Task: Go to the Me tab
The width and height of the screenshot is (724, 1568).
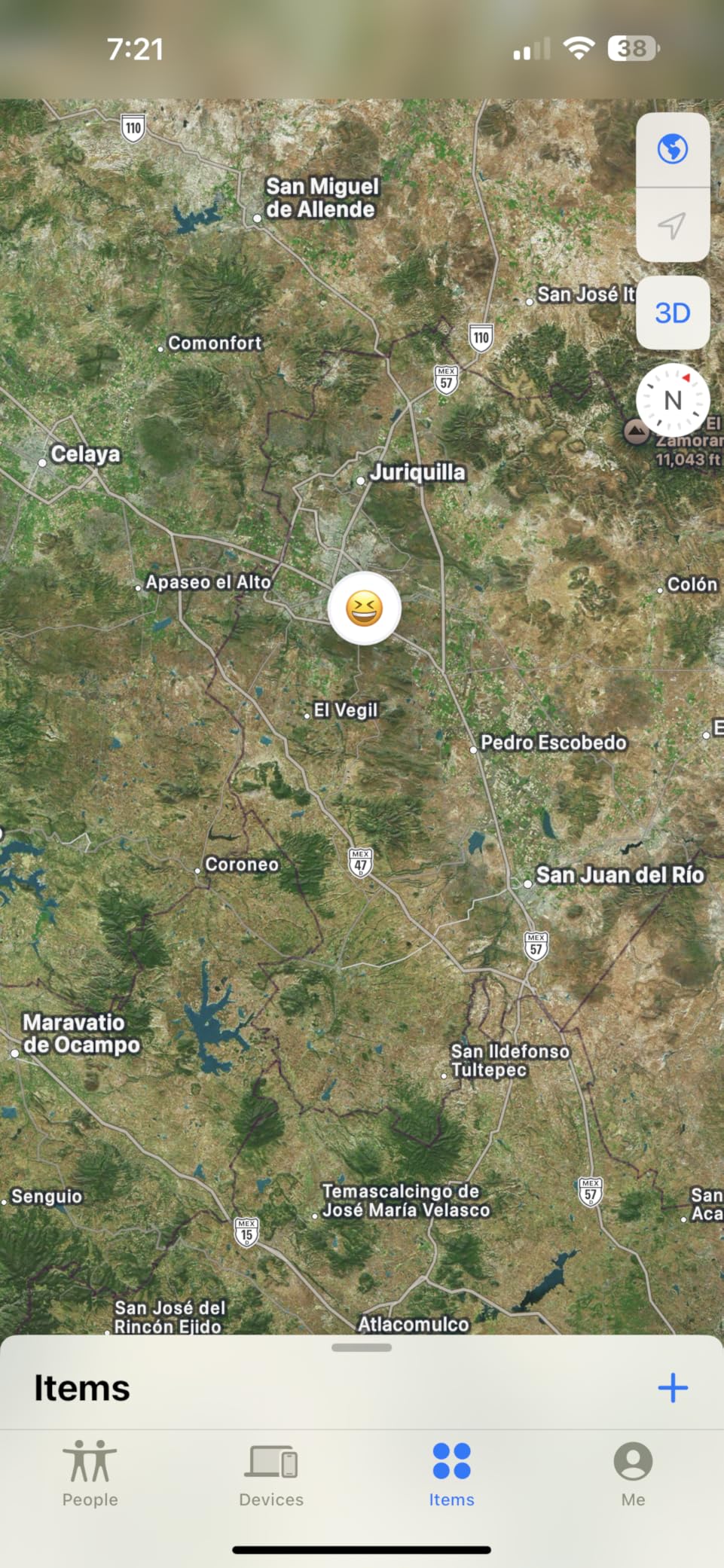Action: pyautogui.click(x=633, y=1473)
